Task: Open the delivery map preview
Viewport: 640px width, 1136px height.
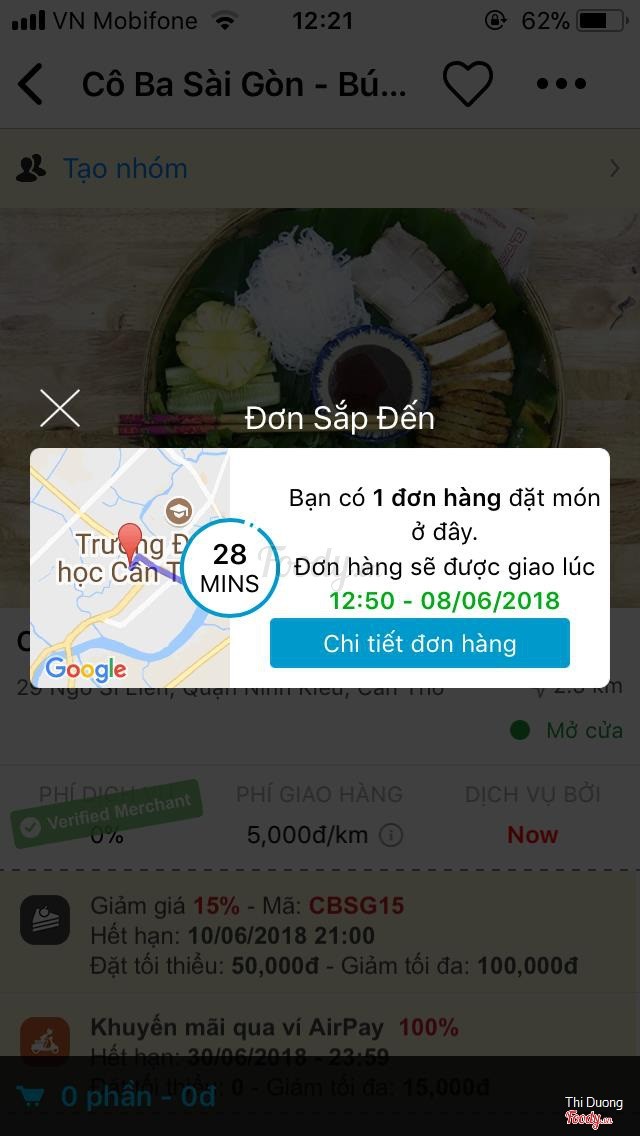Action: tap(130, 567)
